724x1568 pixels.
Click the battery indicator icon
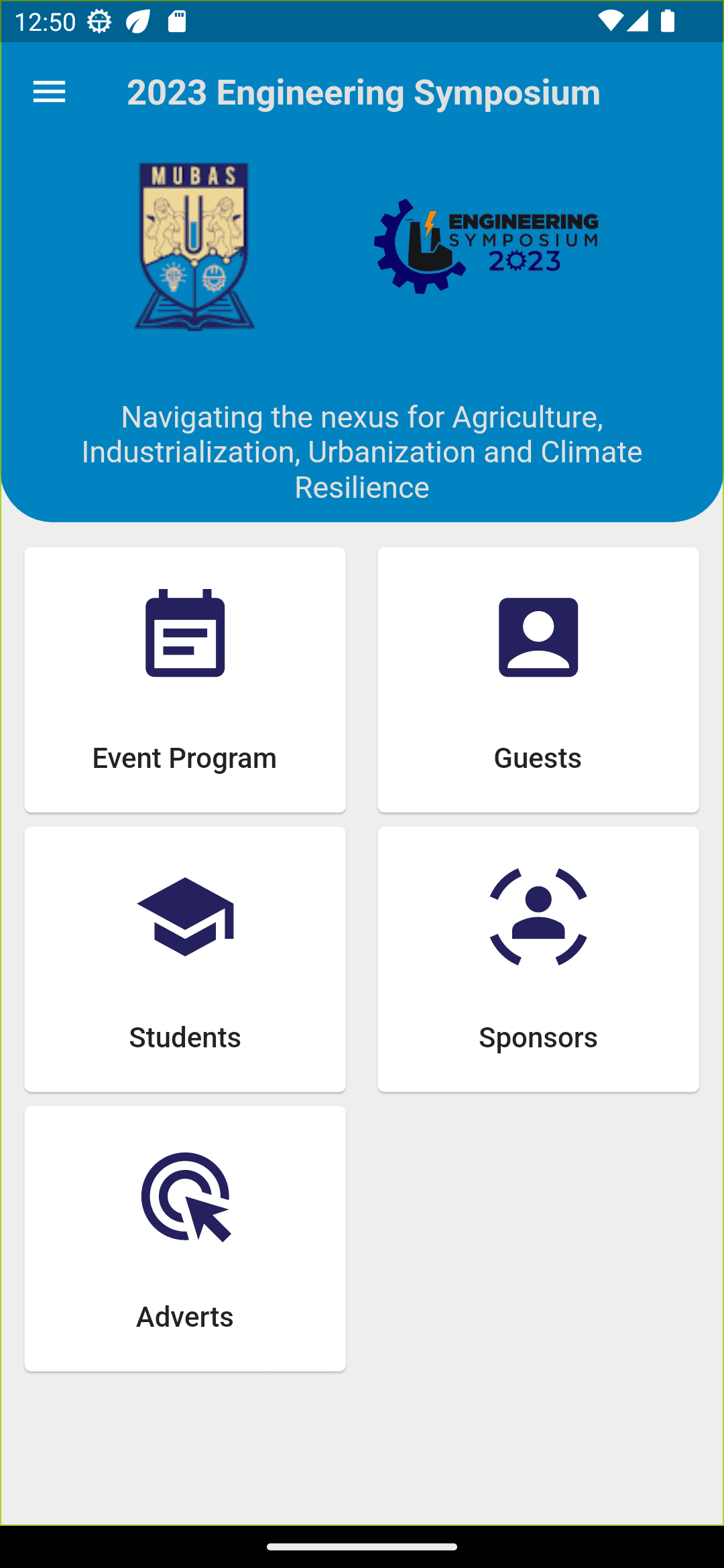coord(668,22)
